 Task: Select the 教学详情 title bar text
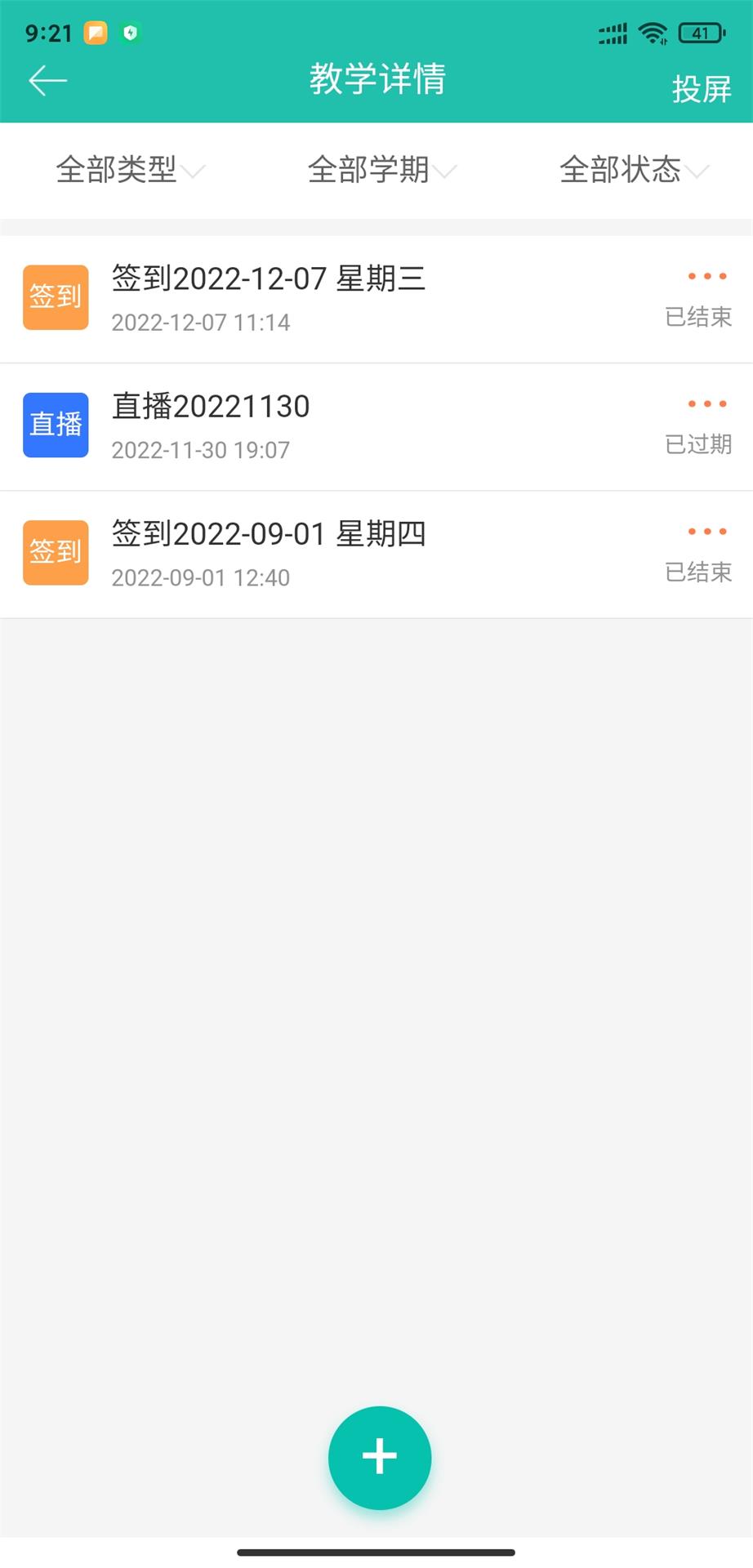point(376,78)
